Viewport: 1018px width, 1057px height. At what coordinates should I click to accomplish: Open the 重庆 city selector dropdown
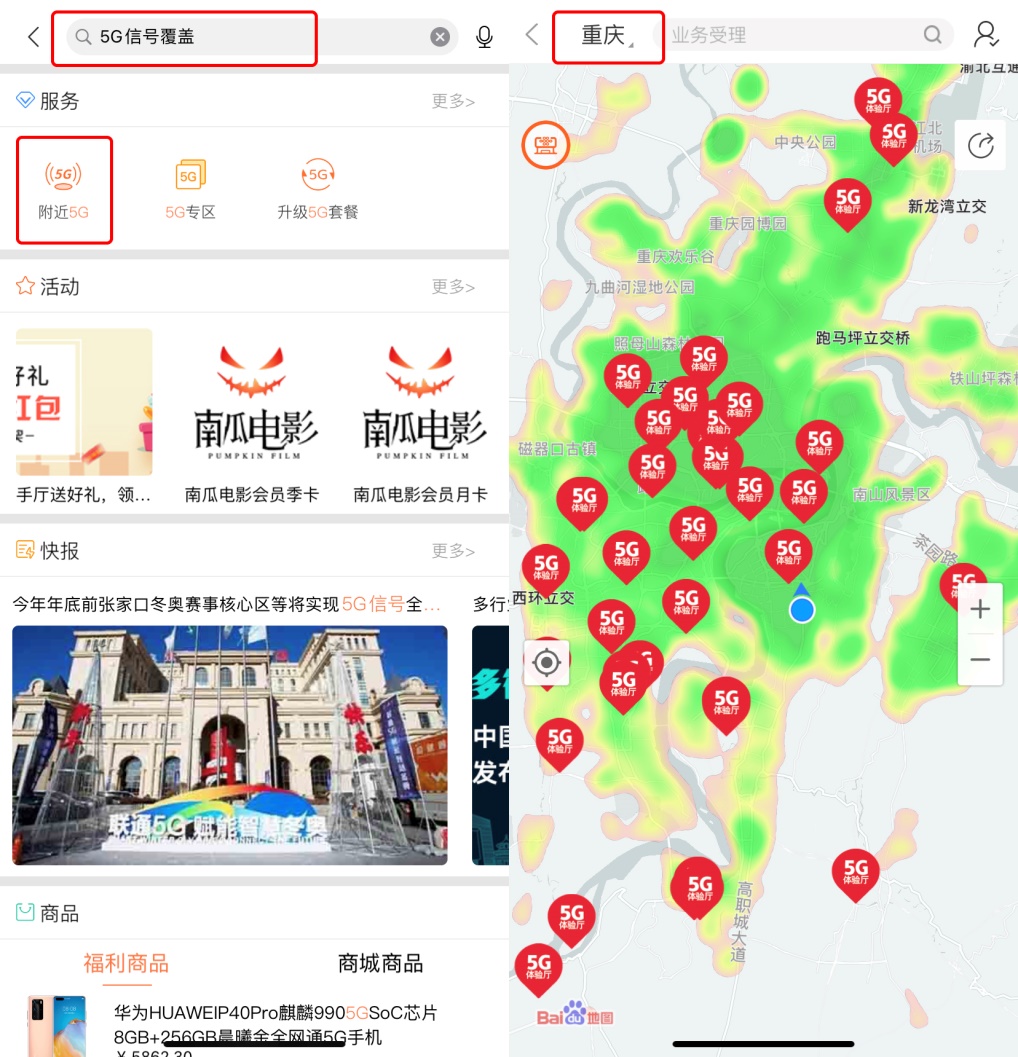(x=607, y=35)
